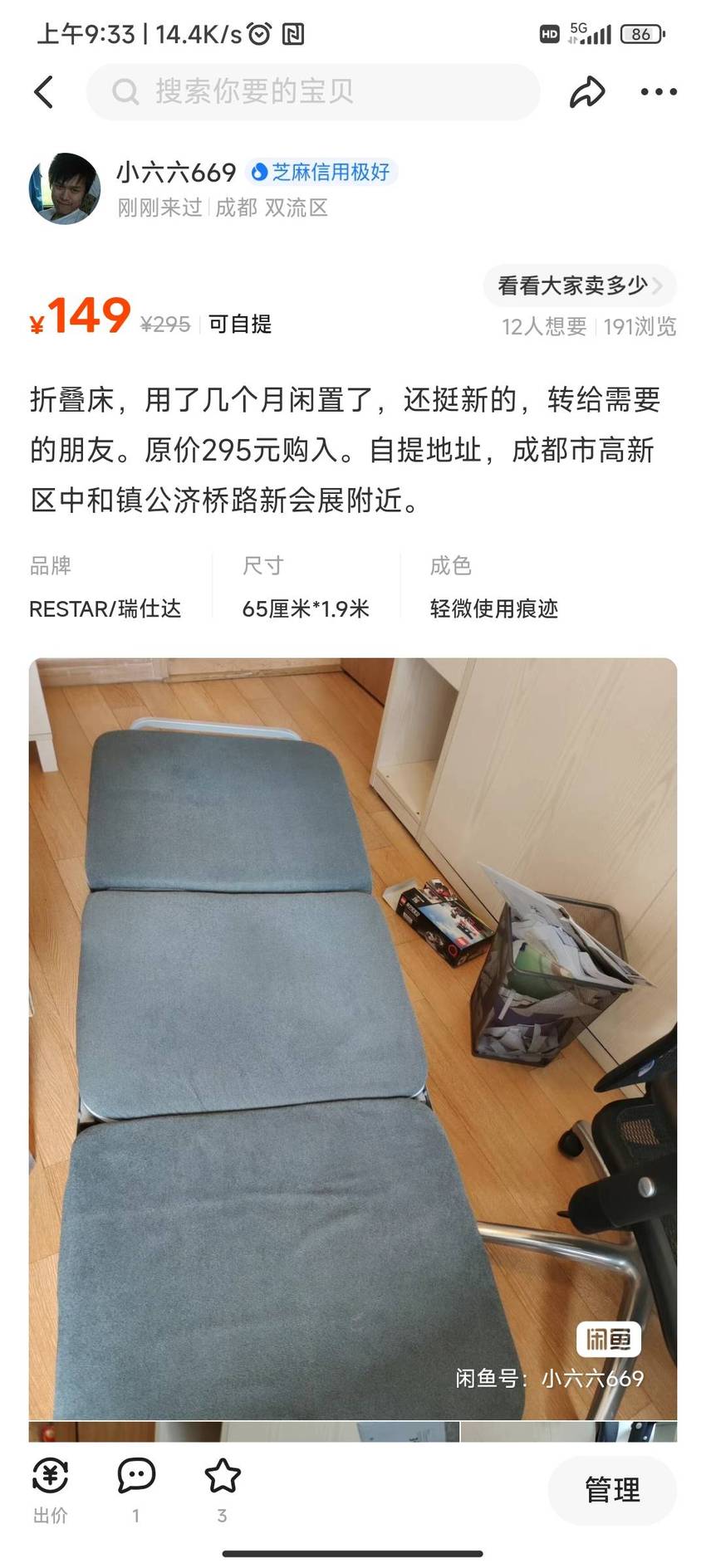
Task: Tap the 管理 manage button
Action: (613, 1490)
